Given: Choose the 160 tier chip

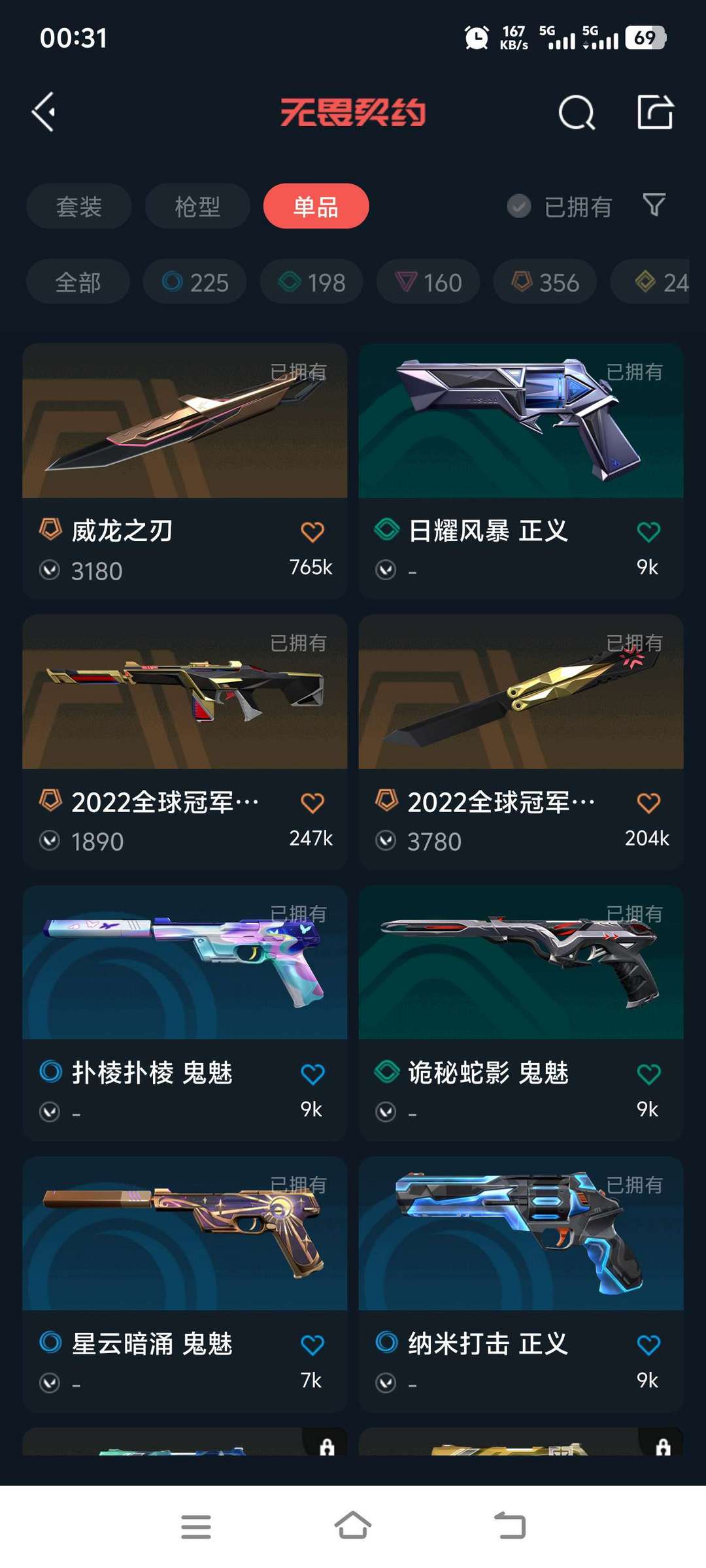Looking at the screenshot, I should (428, 282).
